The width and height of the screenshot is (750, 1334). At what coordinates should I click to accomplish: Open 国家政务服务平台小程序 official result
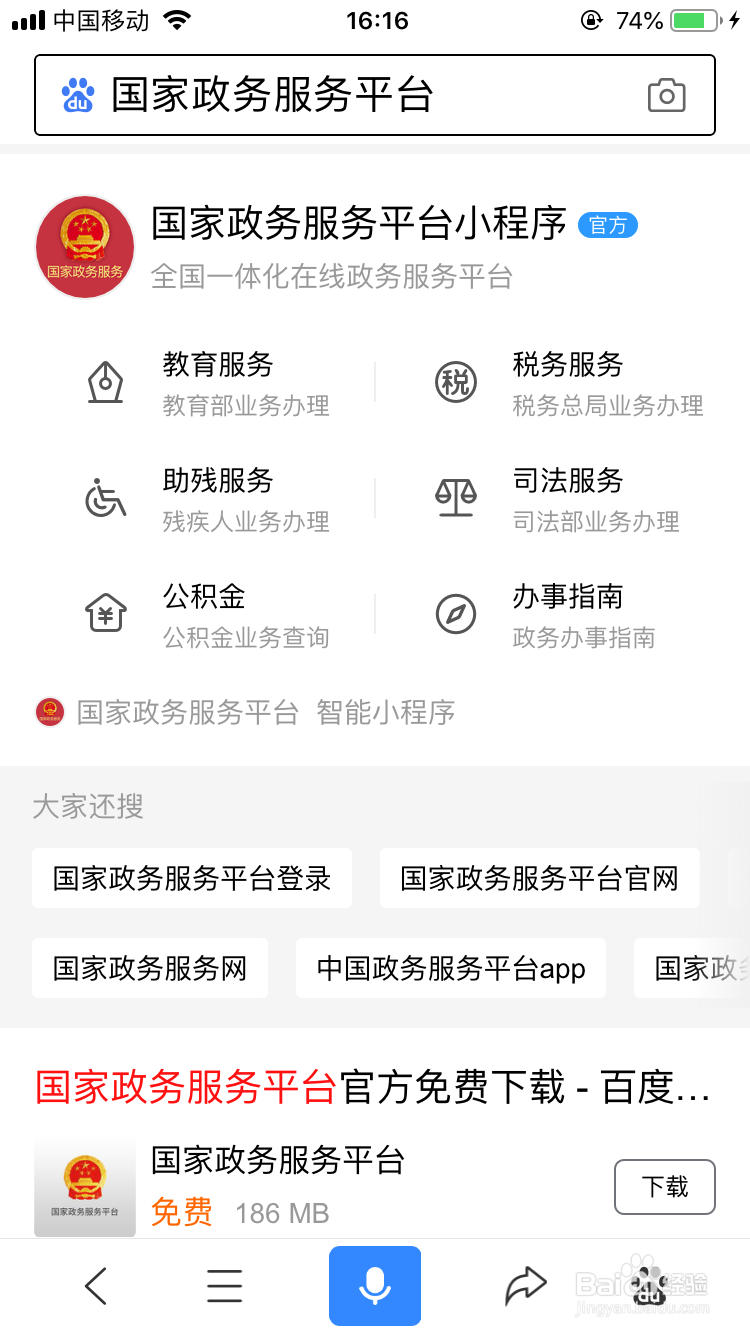[358, 224]
